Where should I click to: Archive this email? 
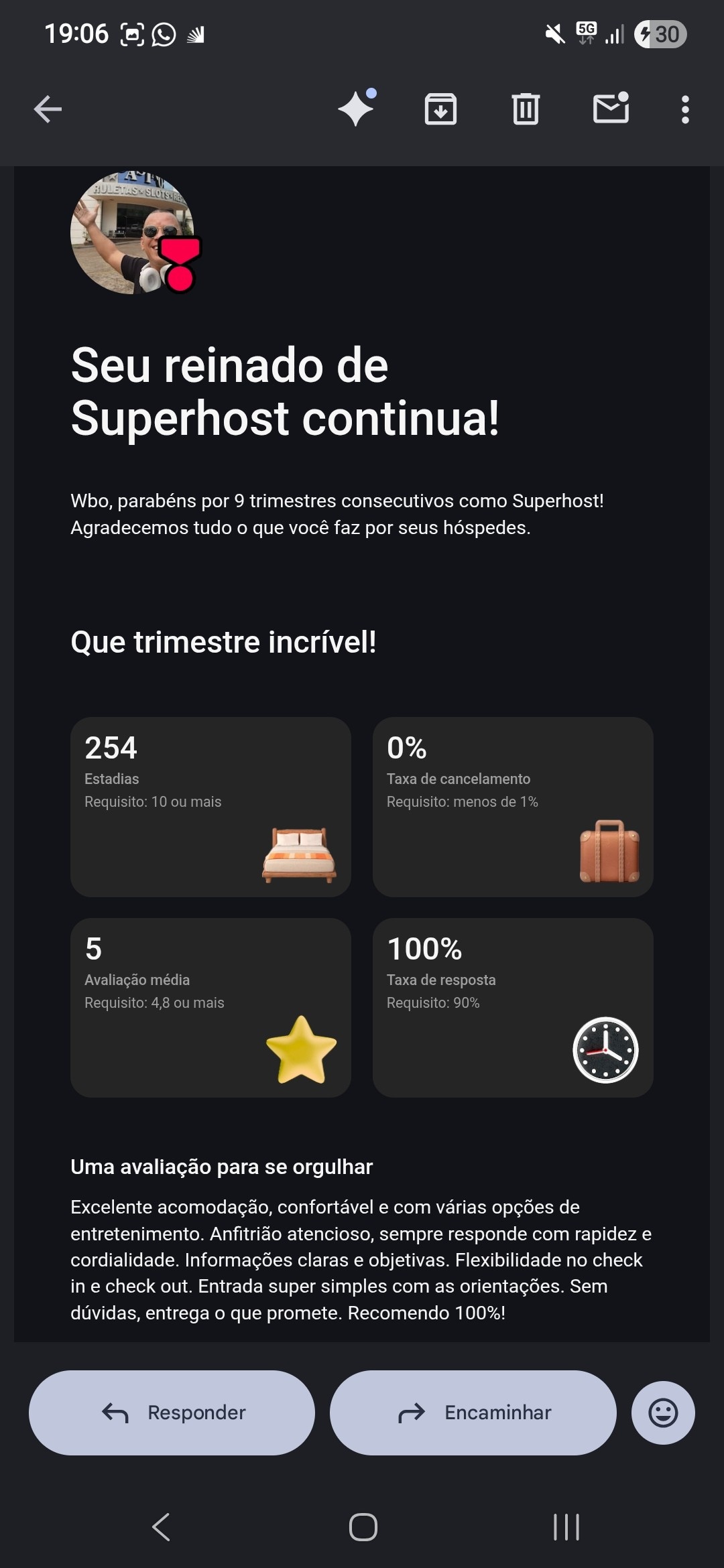tap(440, 109)
